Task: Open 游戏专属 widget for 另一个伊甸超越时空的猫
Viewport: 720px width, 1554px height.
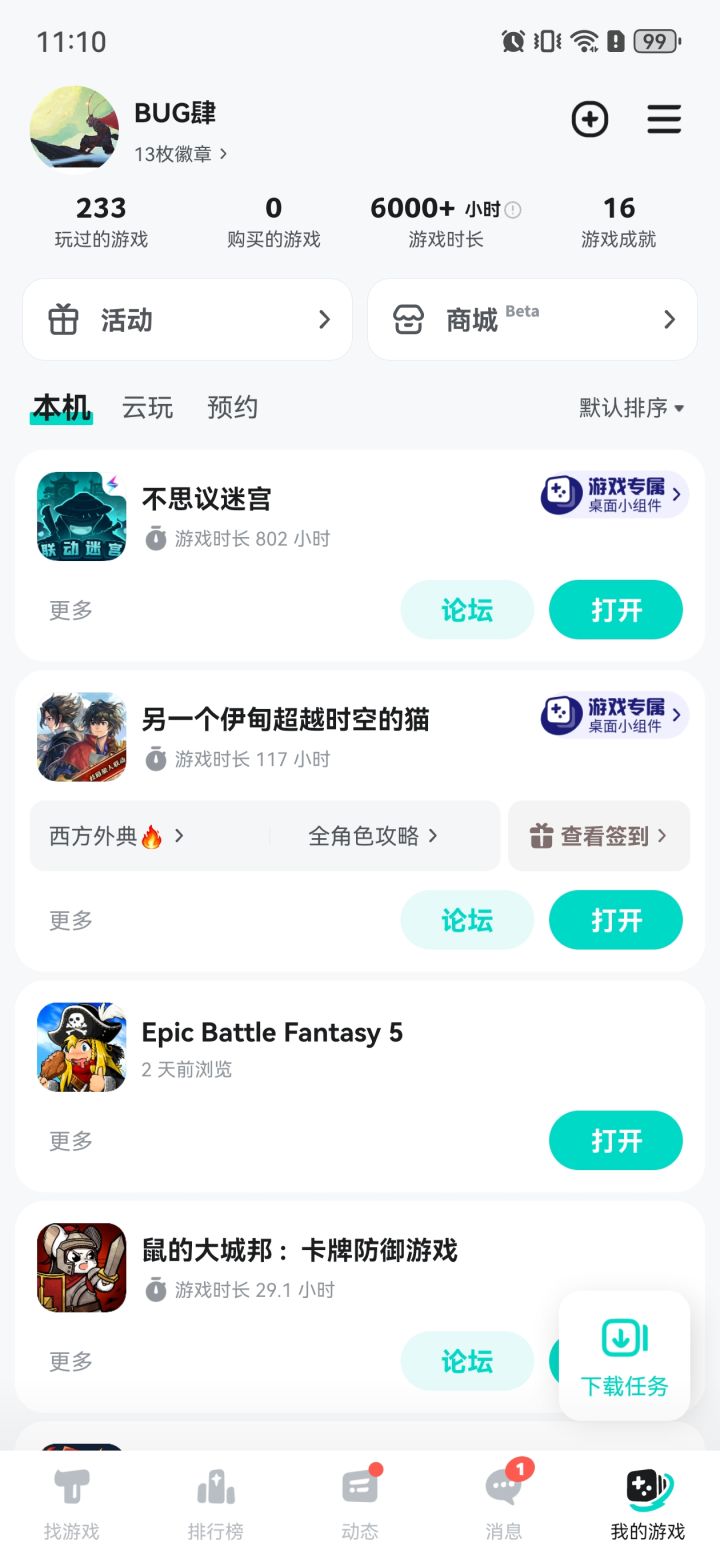Action: [614, 716]
